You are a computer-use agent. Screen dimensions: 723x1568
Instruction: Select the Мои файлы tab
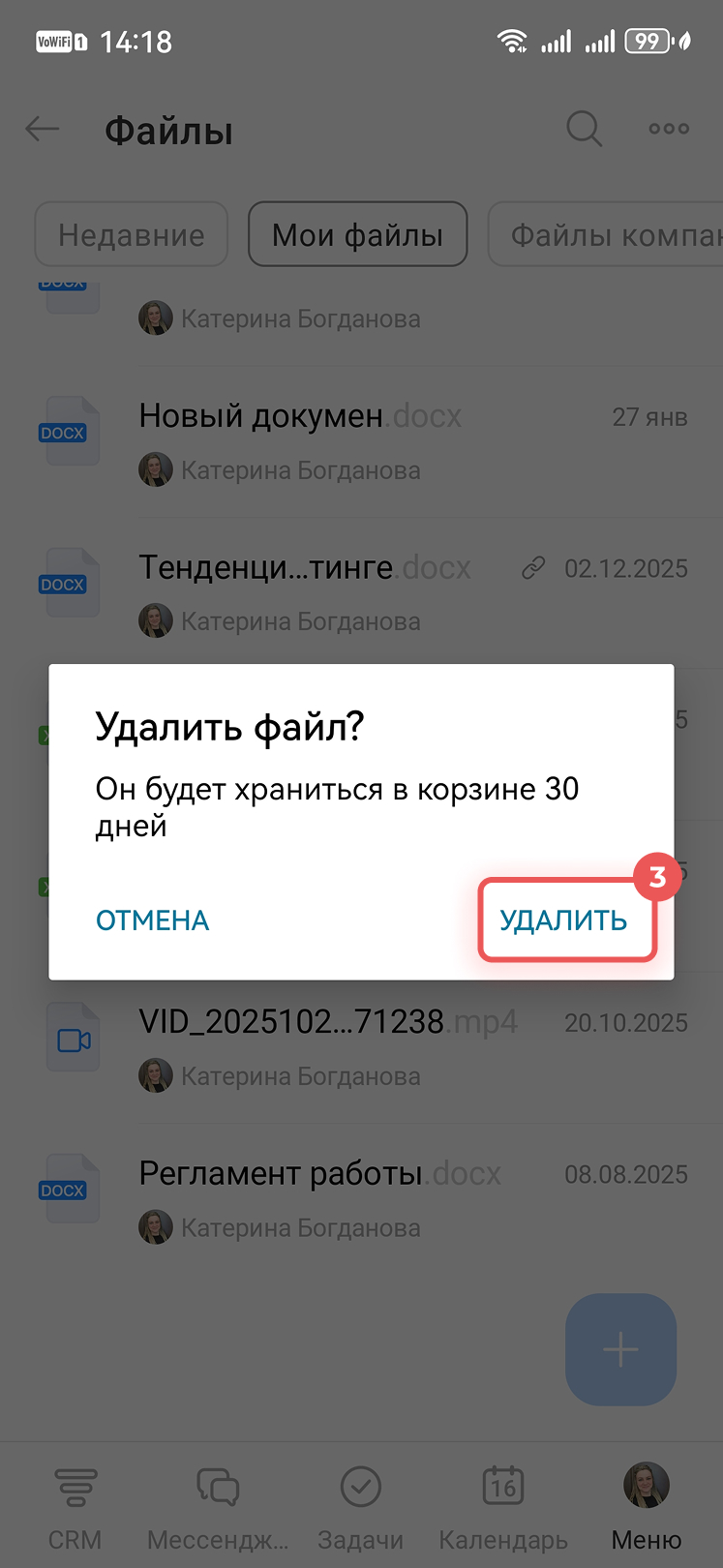pos(357,234)
